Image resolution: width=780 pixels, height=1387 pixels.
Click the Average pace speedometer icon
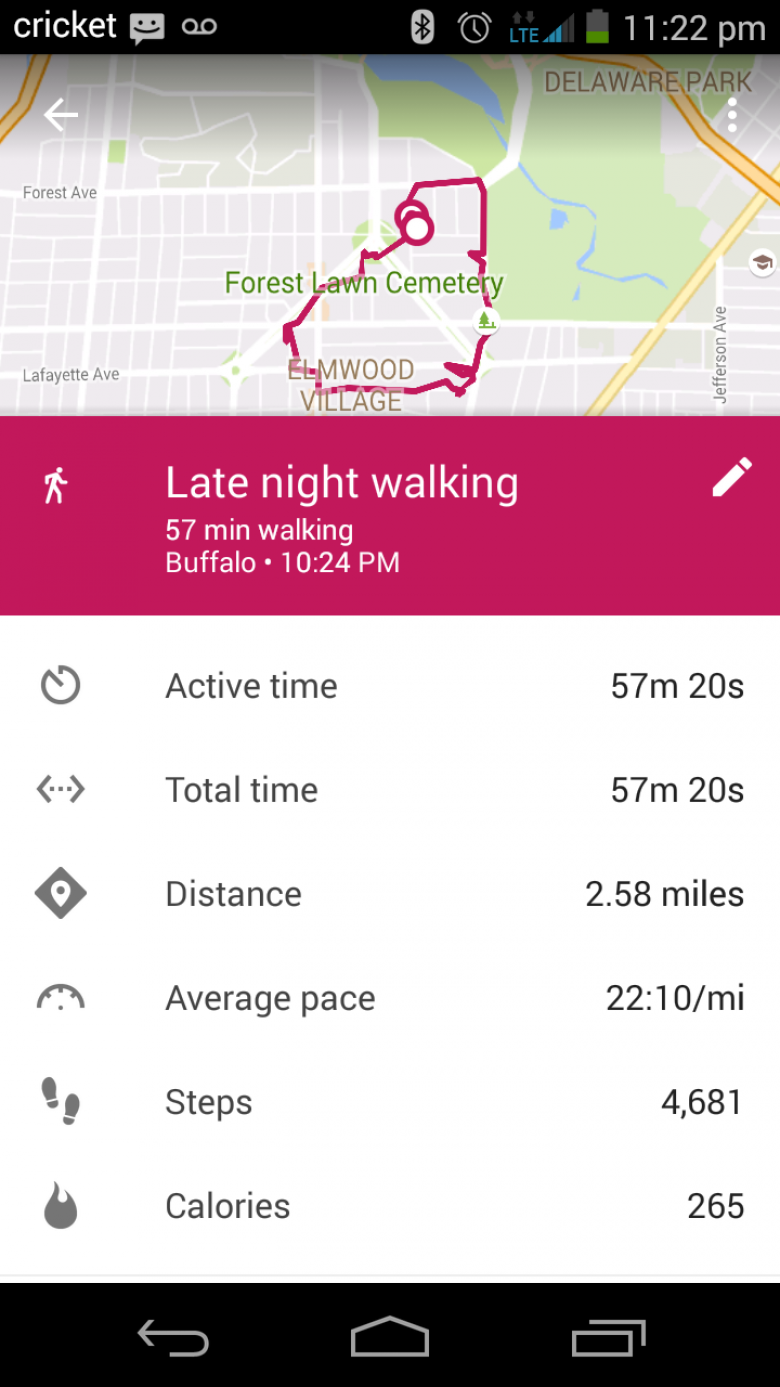tap(60, 997)
